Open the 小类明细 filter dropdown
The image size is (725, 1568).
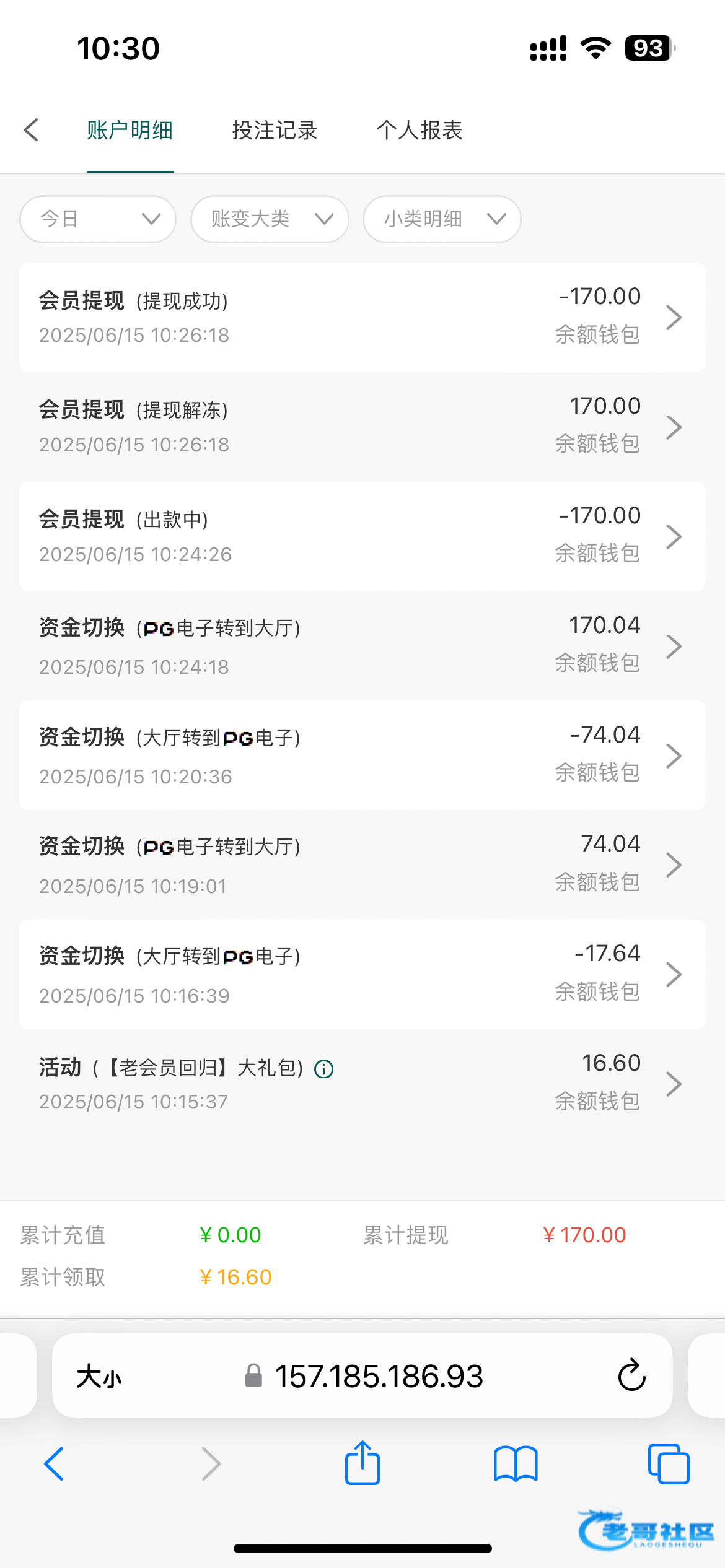(x=442, y=219)
